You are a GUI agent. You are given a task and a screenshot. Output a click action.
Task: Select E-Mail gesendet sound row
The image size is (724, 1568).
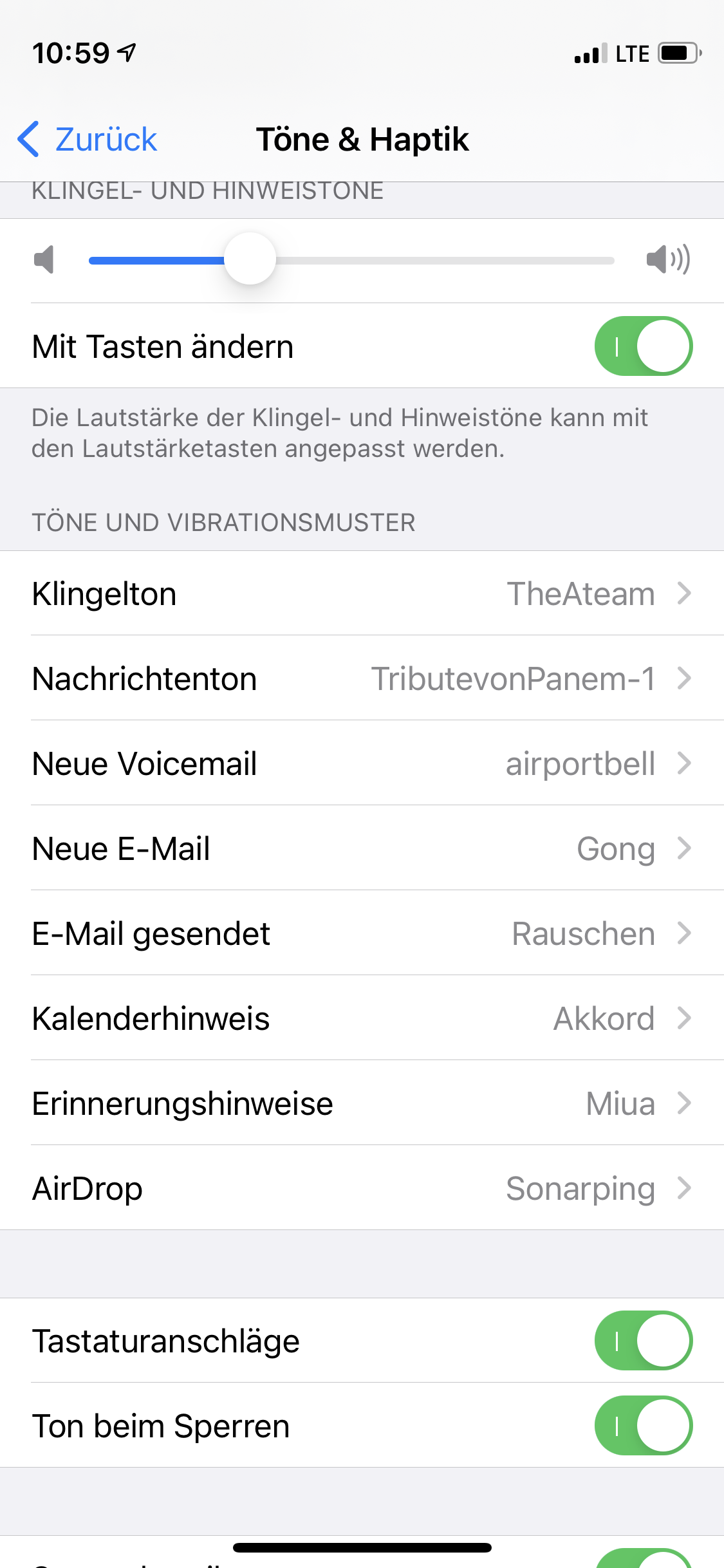pyautogui.click(x=362, y=933)
